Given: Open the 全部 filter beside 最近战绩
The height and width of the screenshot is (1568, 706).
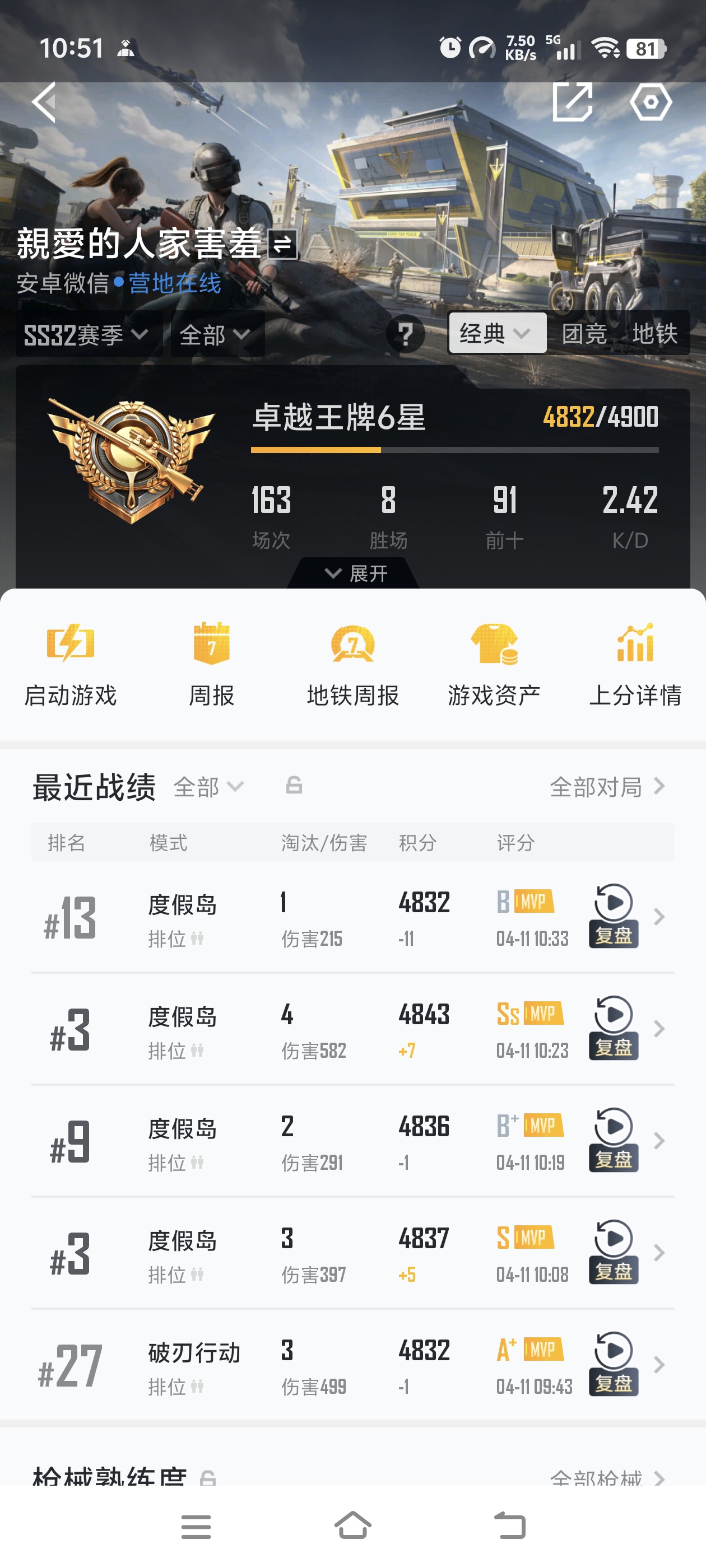Looking at the screenshot, I should [209, 787].
